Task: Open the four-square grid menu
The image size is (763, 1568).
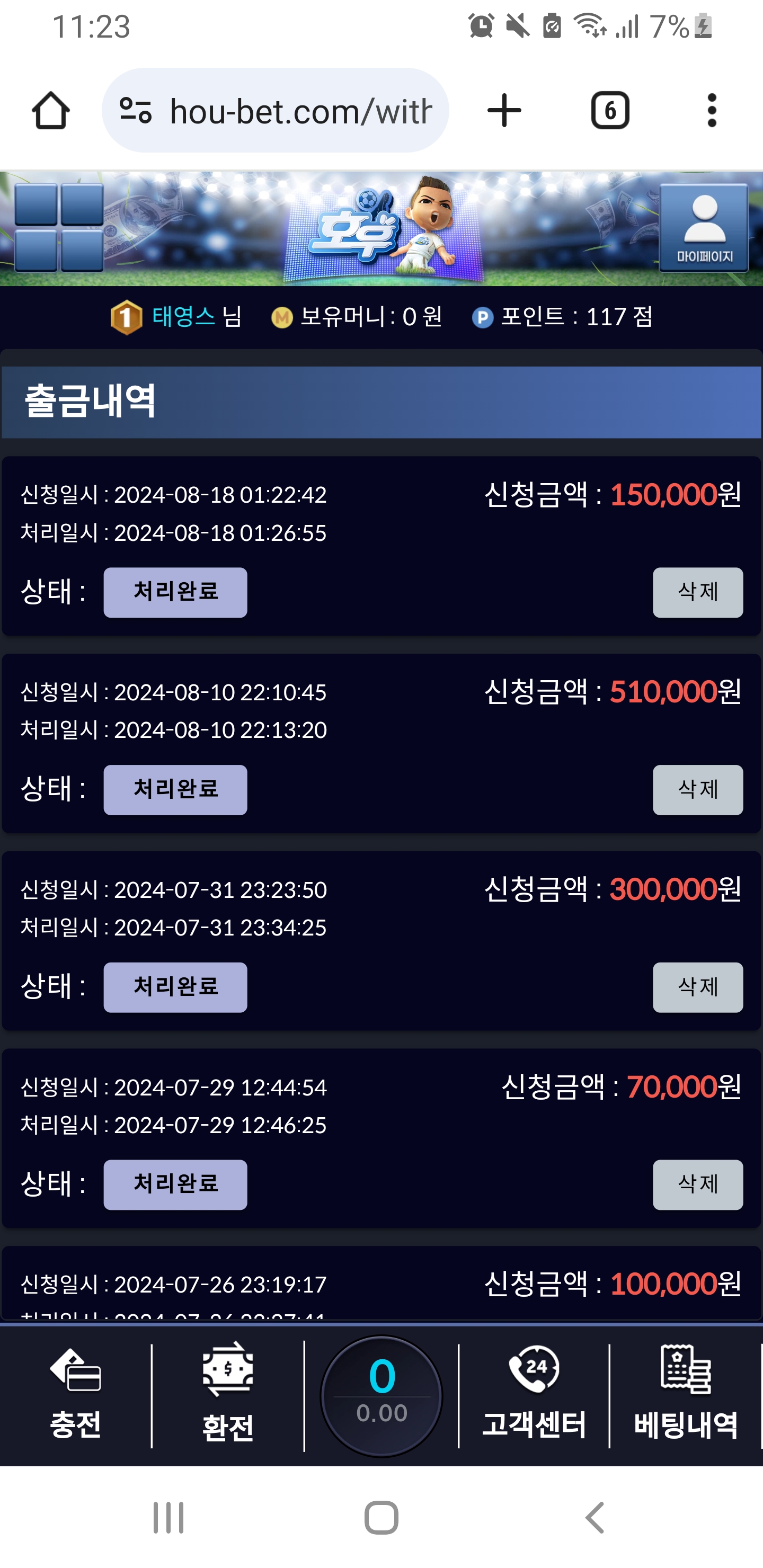Action: pos(59,227)
